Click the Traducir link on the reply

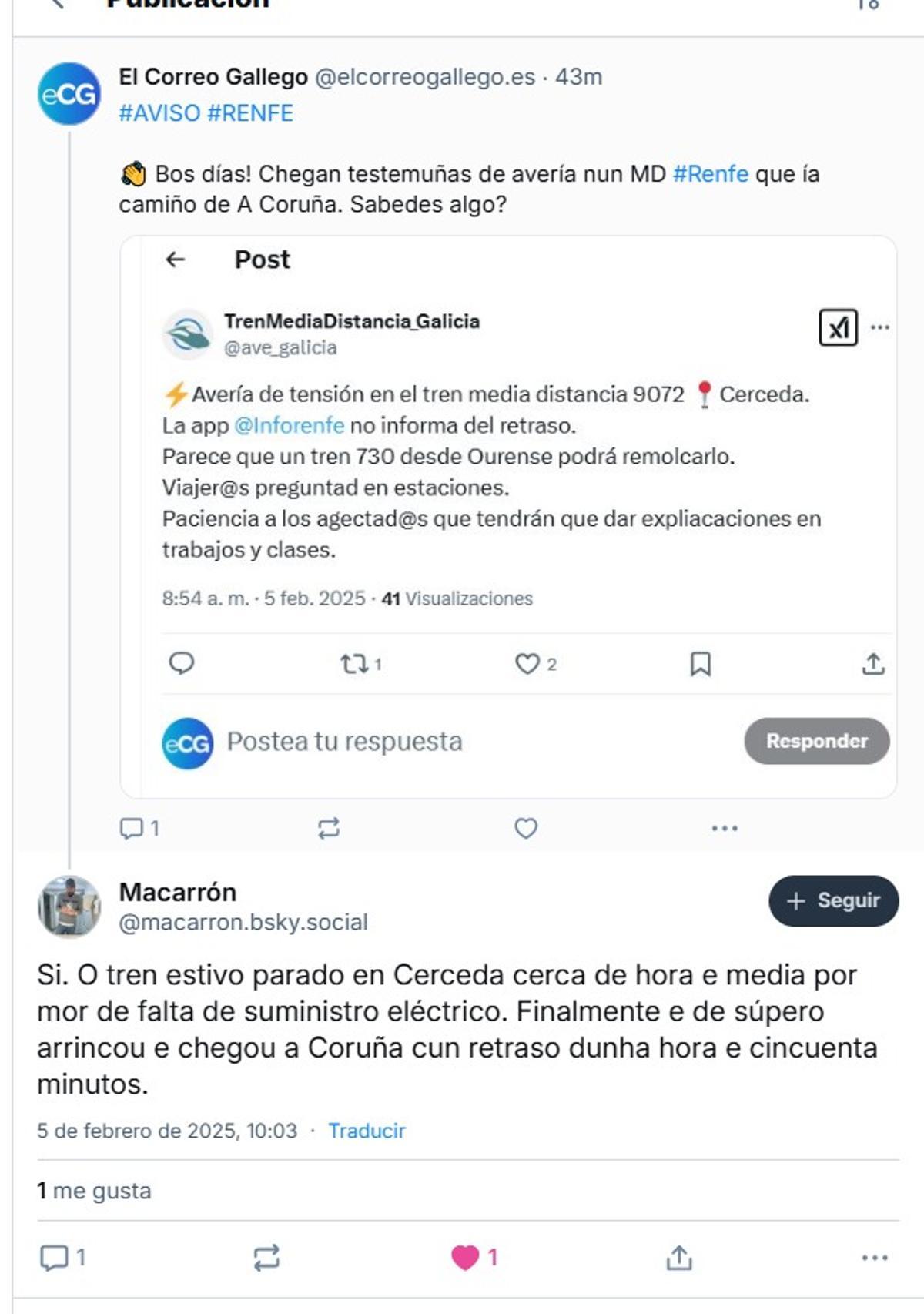366,1129
